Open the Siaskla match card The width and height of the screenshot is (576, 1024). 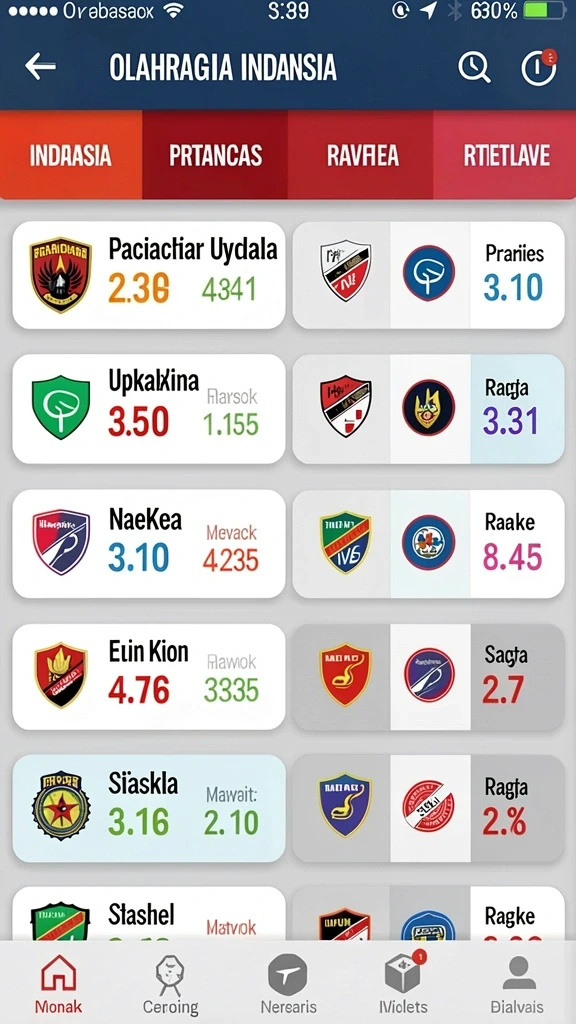point(149,808)
